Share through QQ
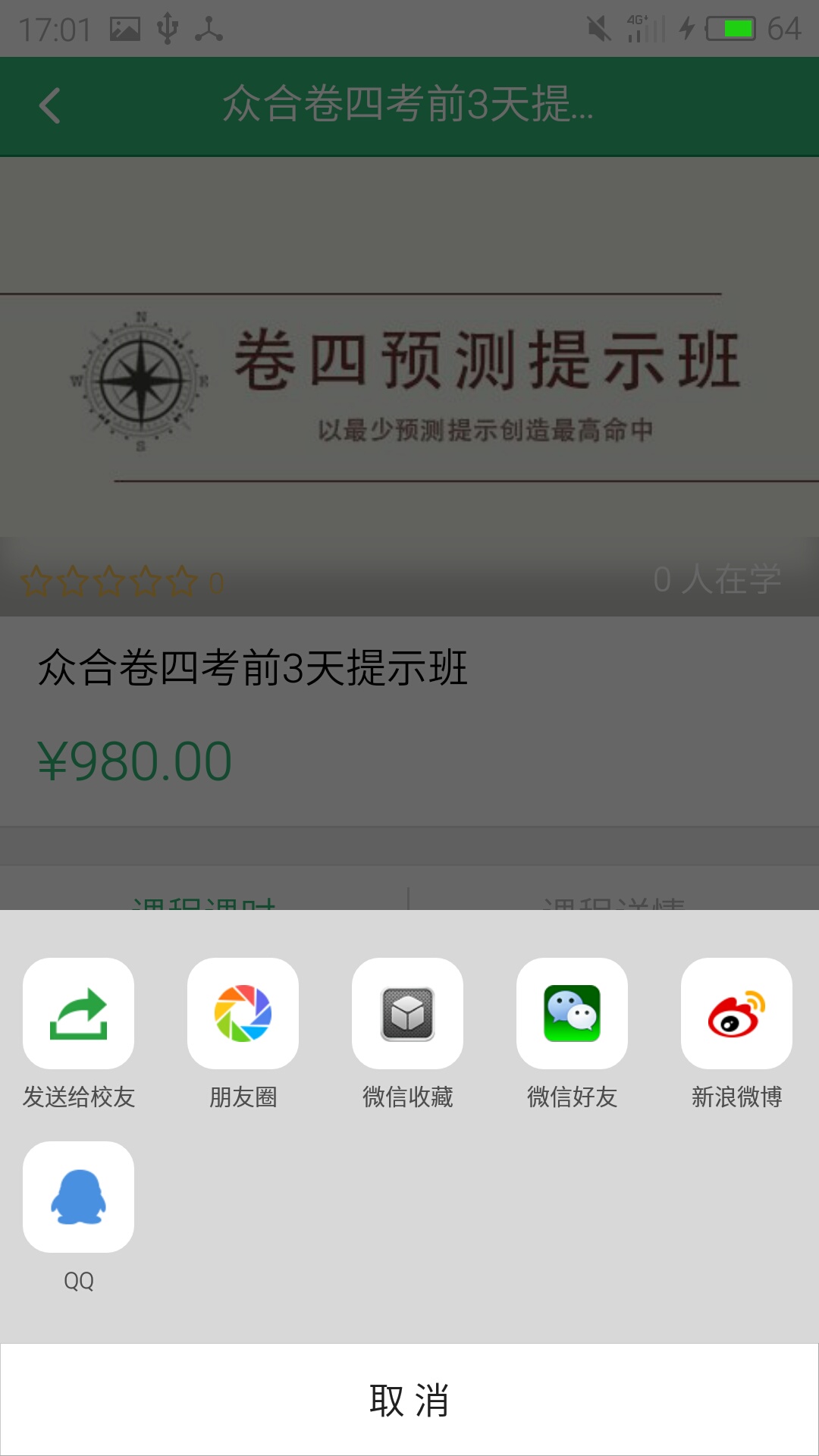This screenshot has width=819, height=1456. (79, 1197)
